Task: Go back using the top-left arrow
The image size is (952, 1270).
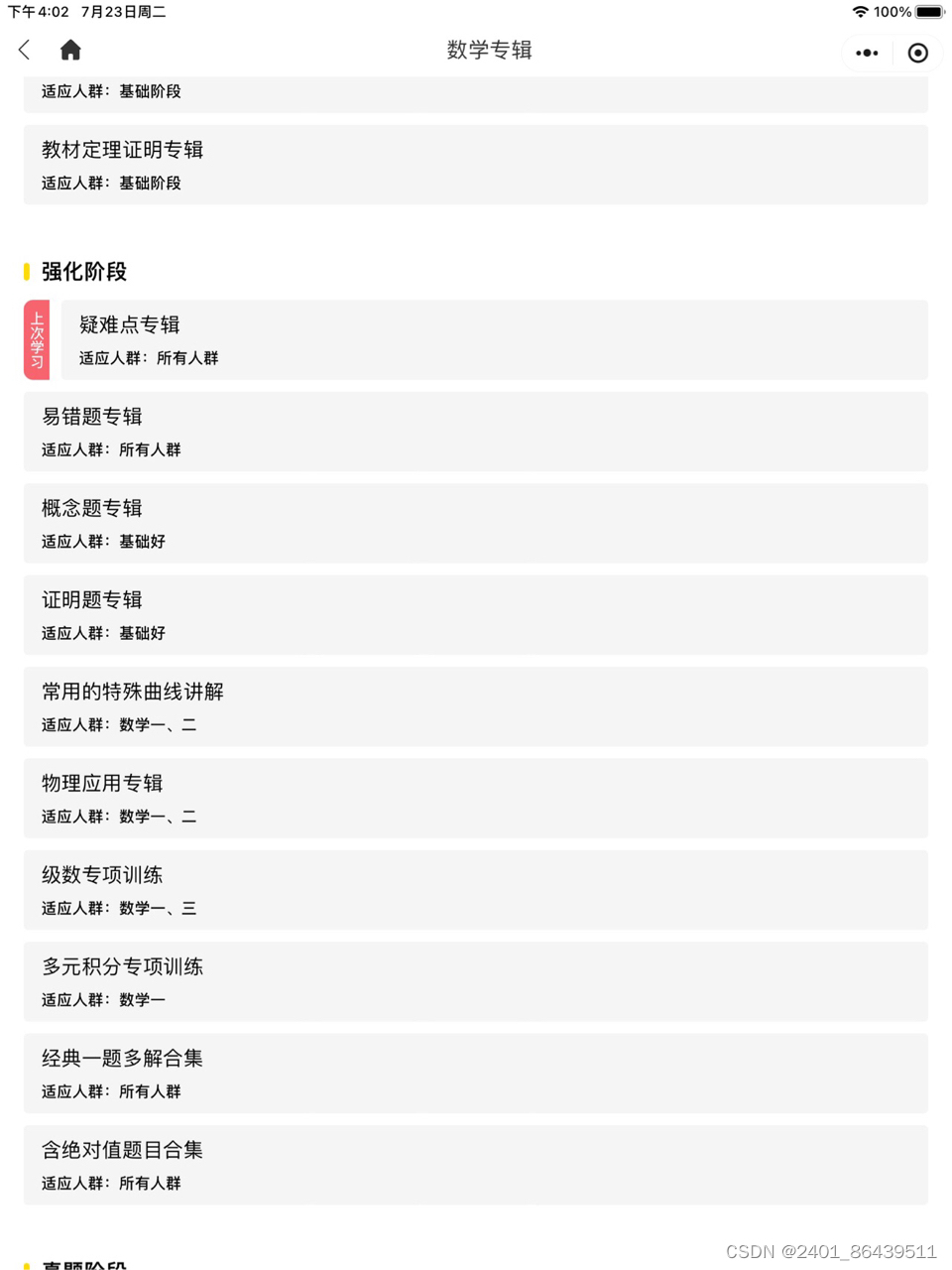Action: [25, 50]
